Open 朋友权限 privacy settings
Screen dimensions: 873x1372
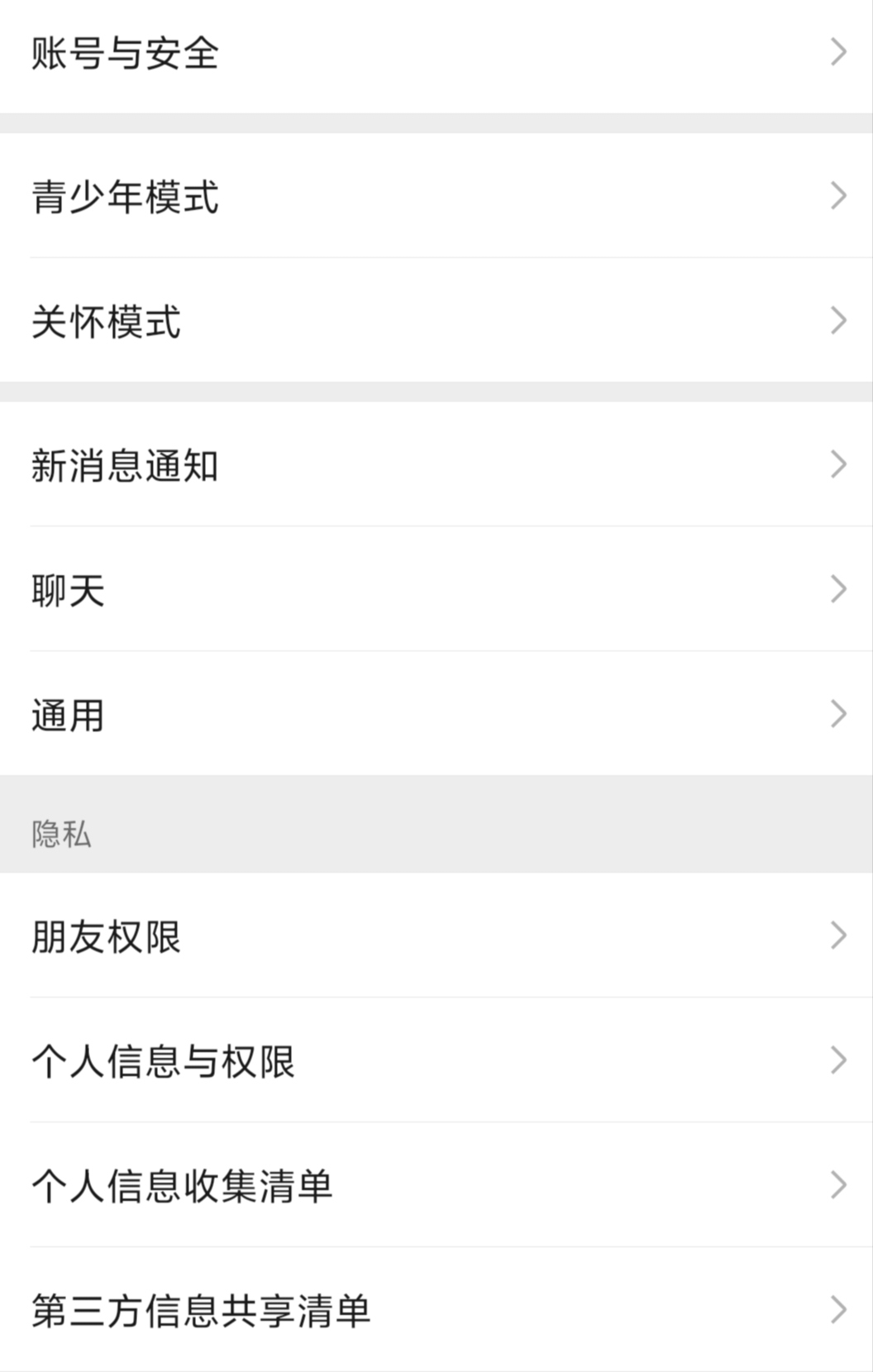pos(436,936)
